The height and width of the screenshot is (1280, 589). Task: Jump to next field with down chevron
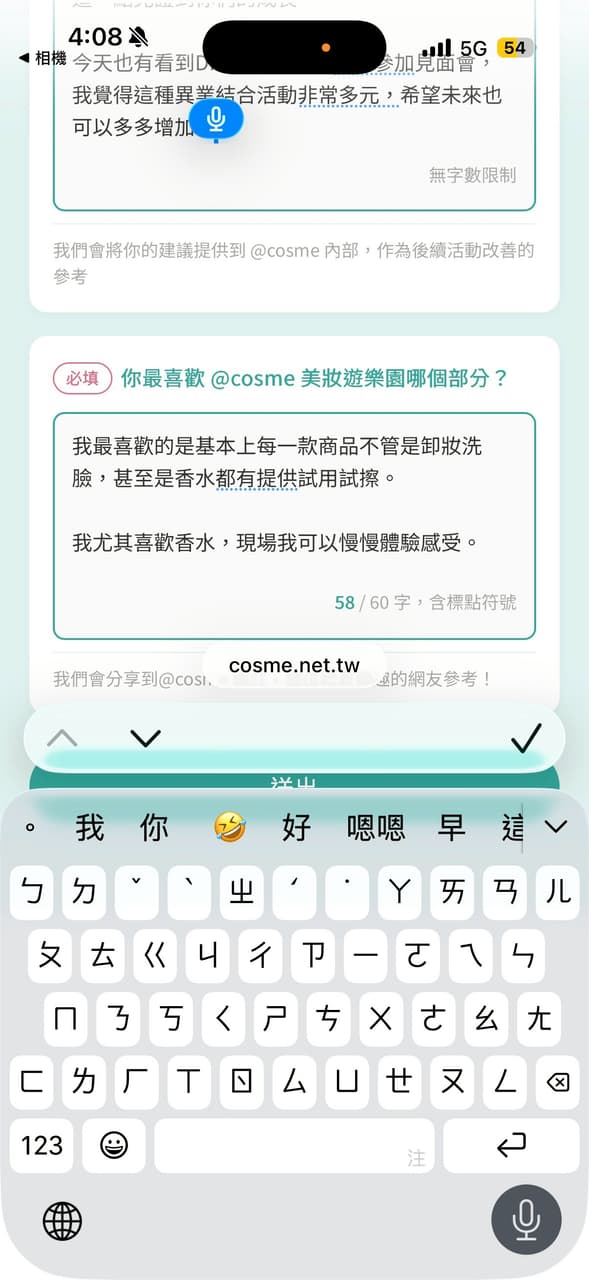click(x=146, y=738)
